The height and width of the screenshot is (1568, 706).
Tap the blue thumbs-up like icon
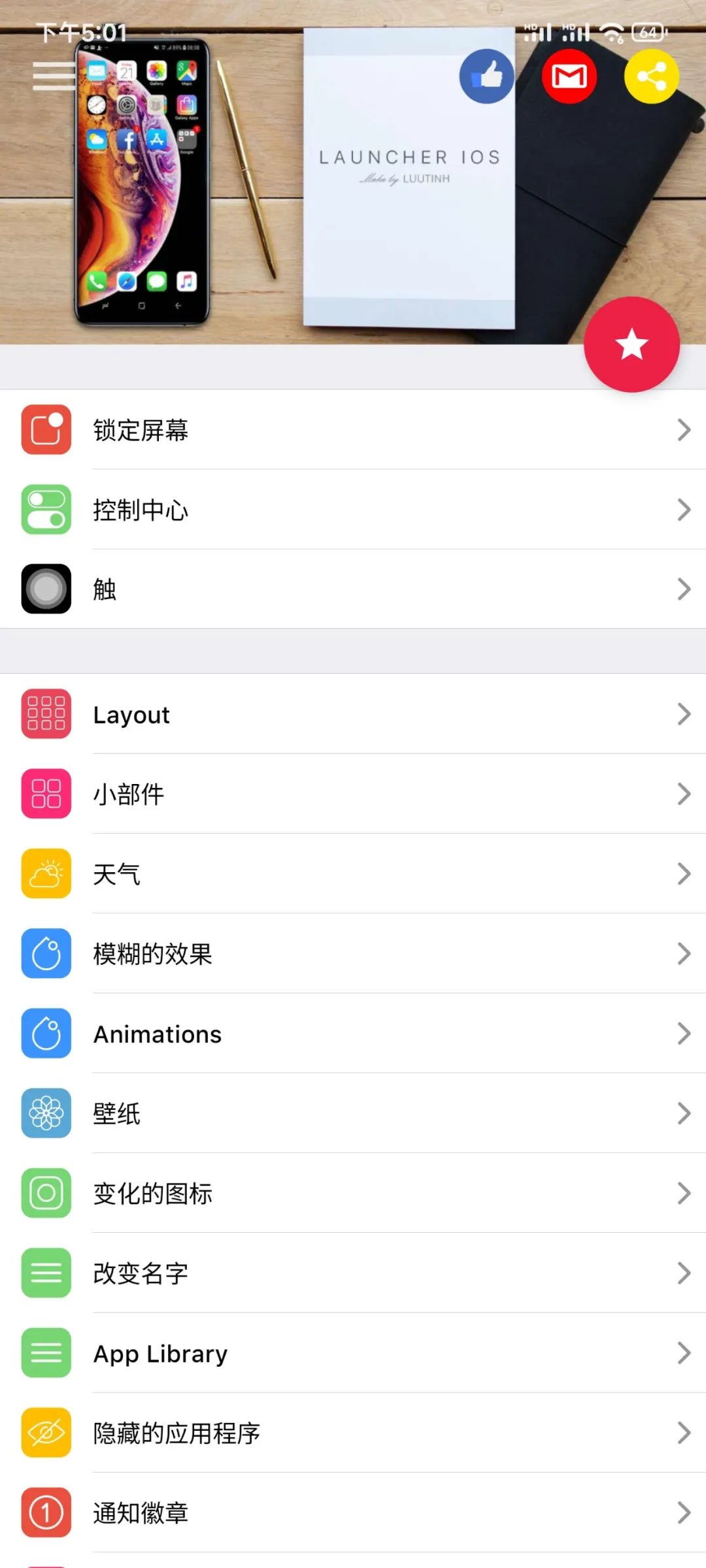pos(487,76)
